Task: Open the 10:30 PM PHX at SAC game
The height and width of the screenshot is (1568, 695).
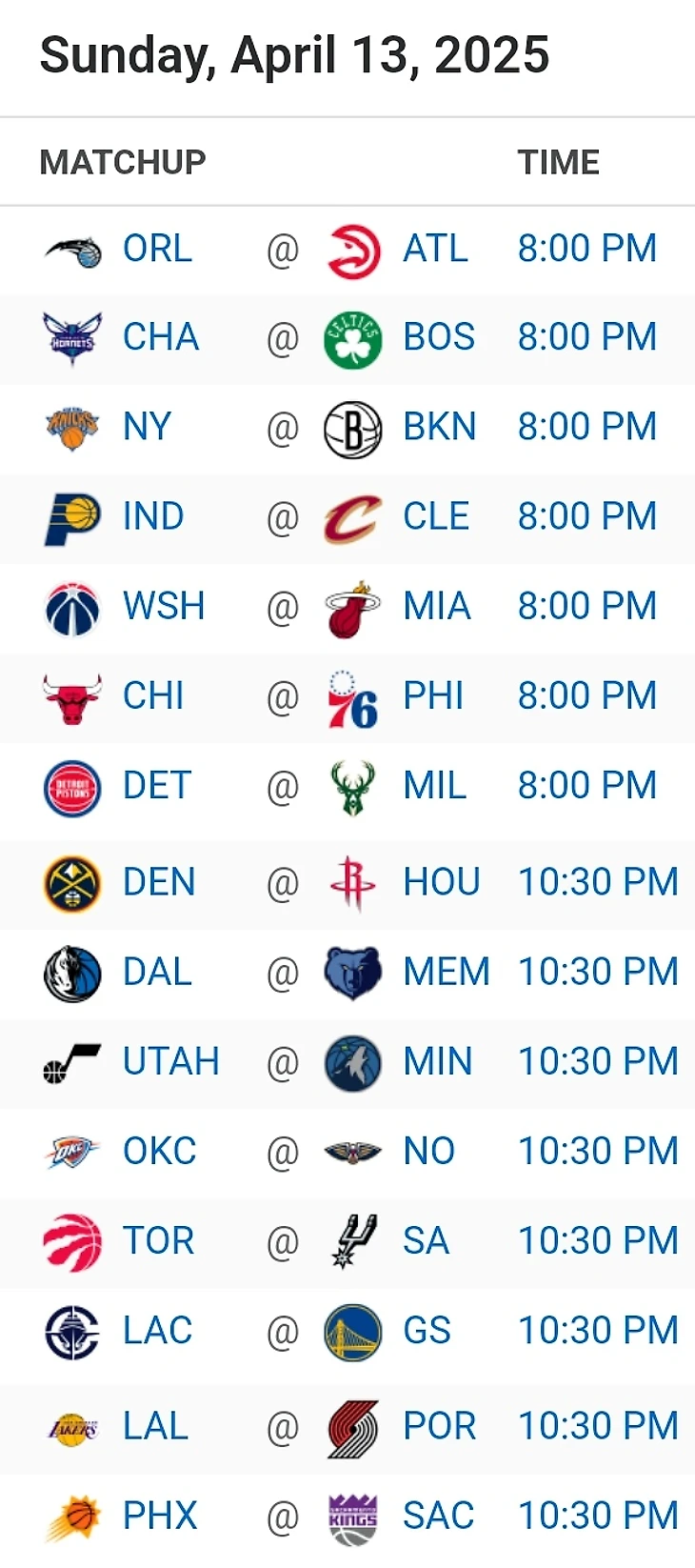Action: [597, 1516]
